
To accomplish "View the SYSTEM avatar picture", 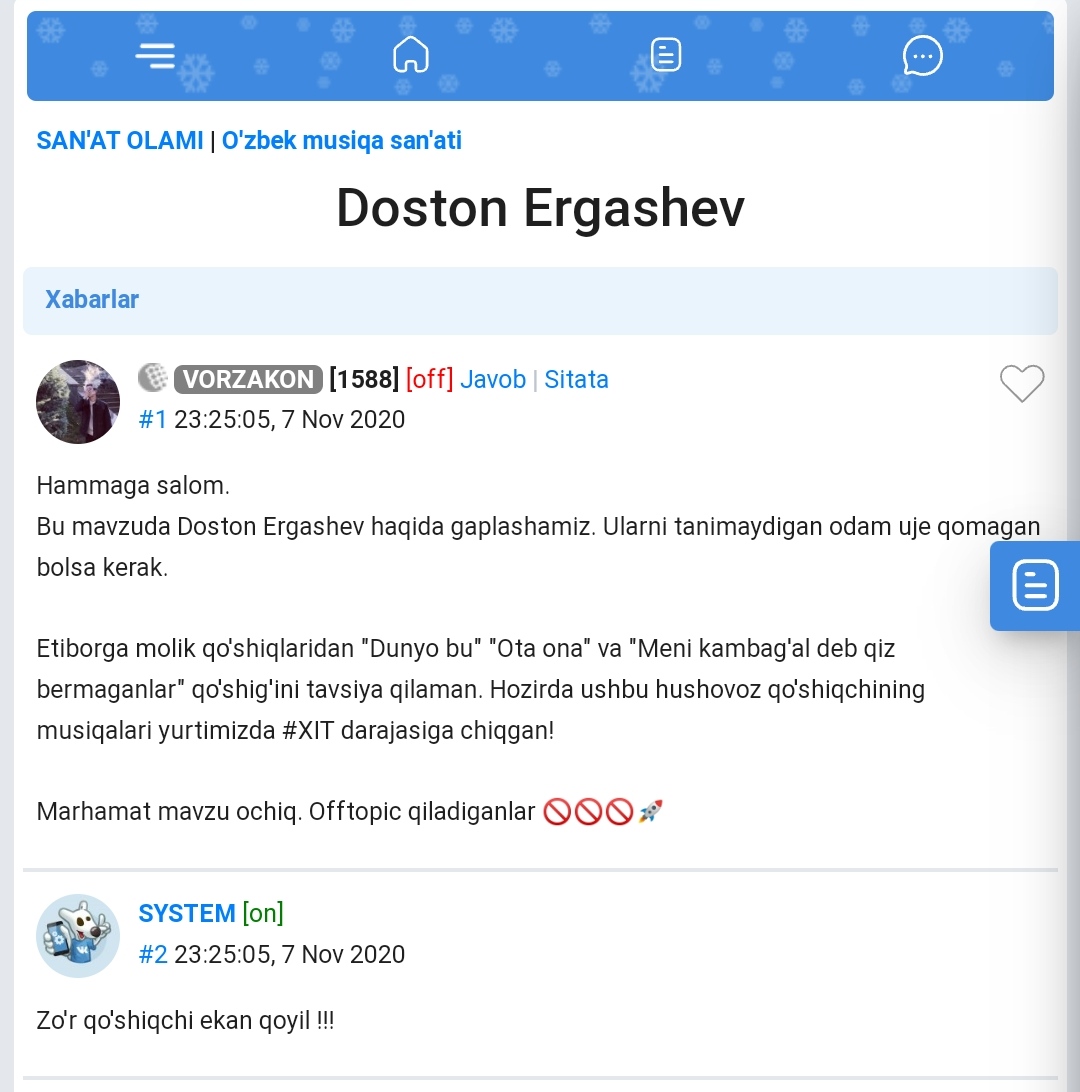I will pos(78,935).
